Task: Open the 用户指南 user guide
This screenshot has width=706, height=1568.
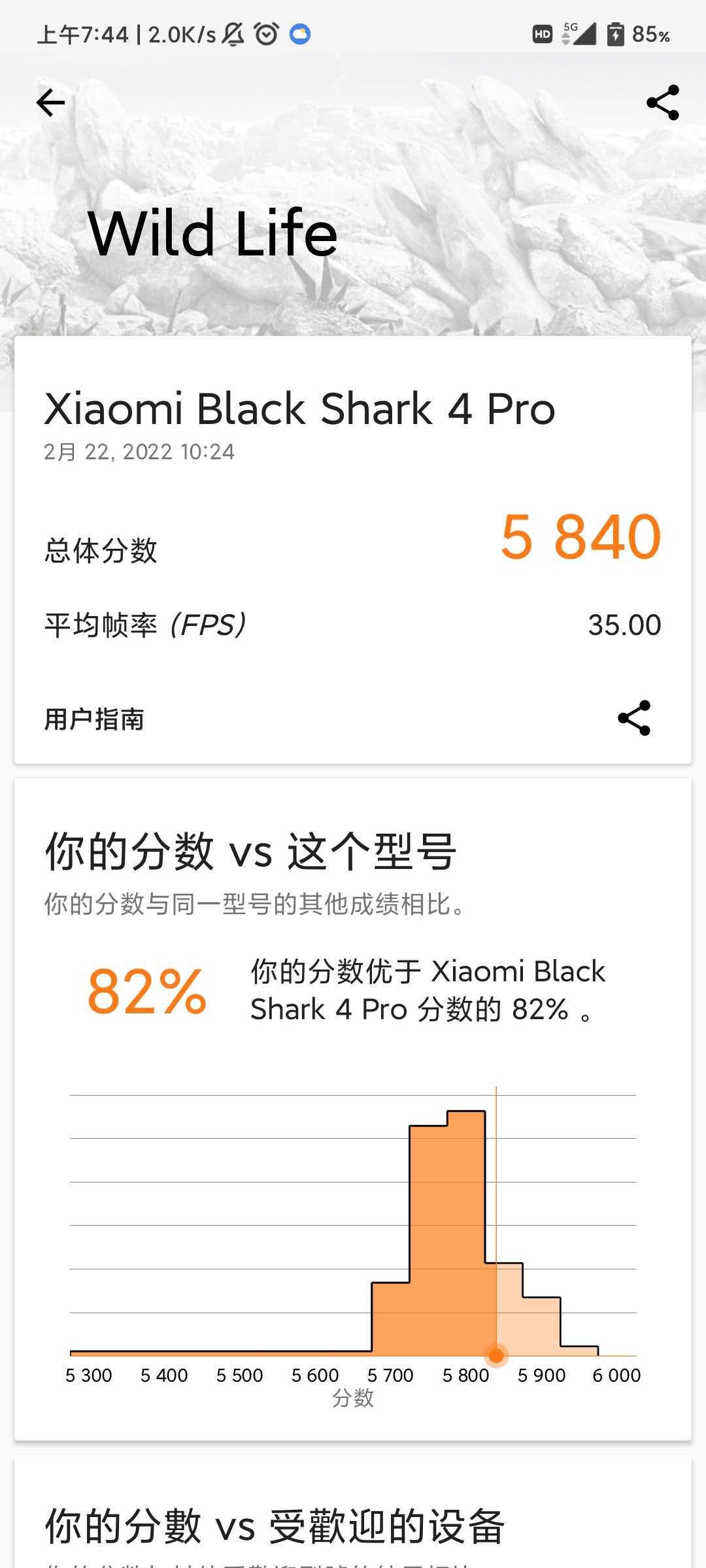Action: coord(94,719)
